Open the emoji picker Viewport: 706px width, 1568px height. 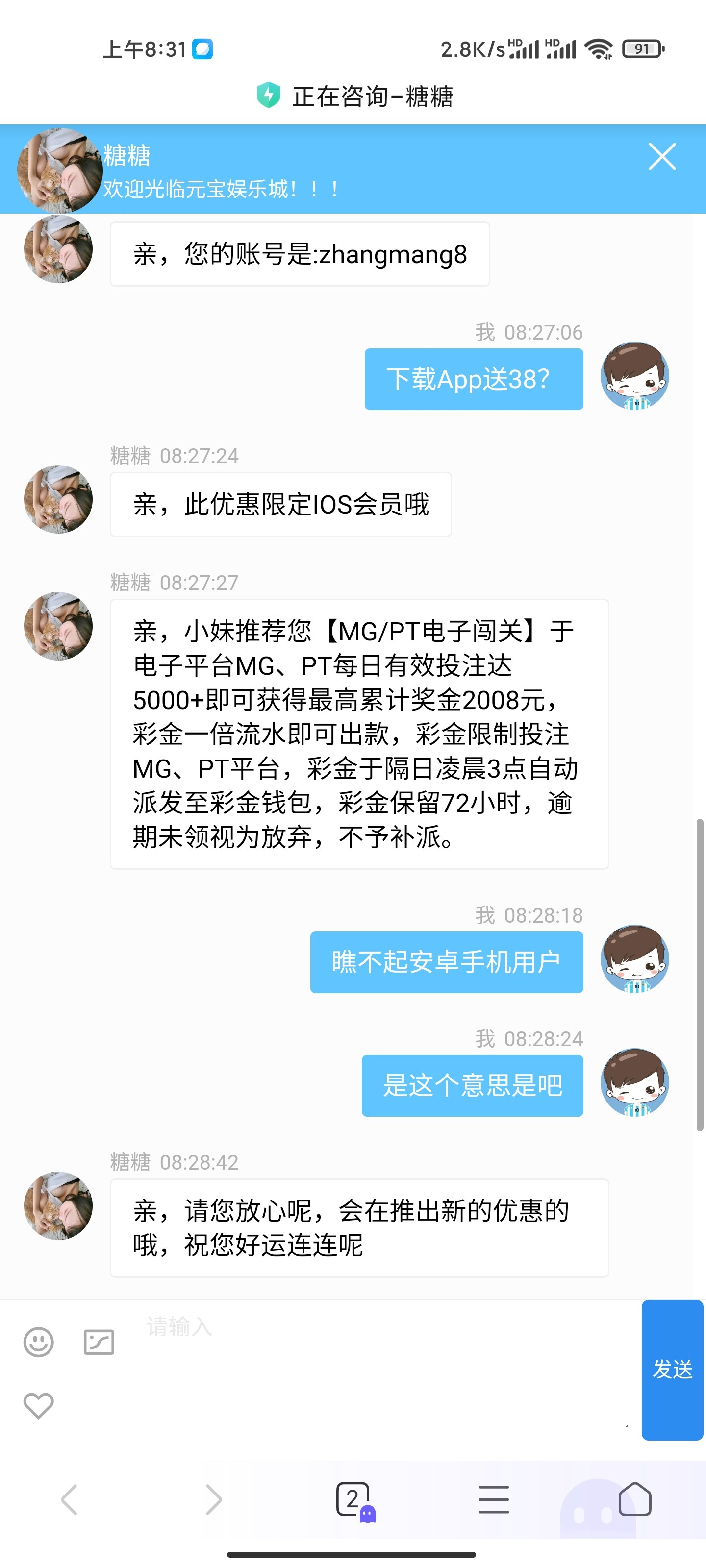[38, 1342]
